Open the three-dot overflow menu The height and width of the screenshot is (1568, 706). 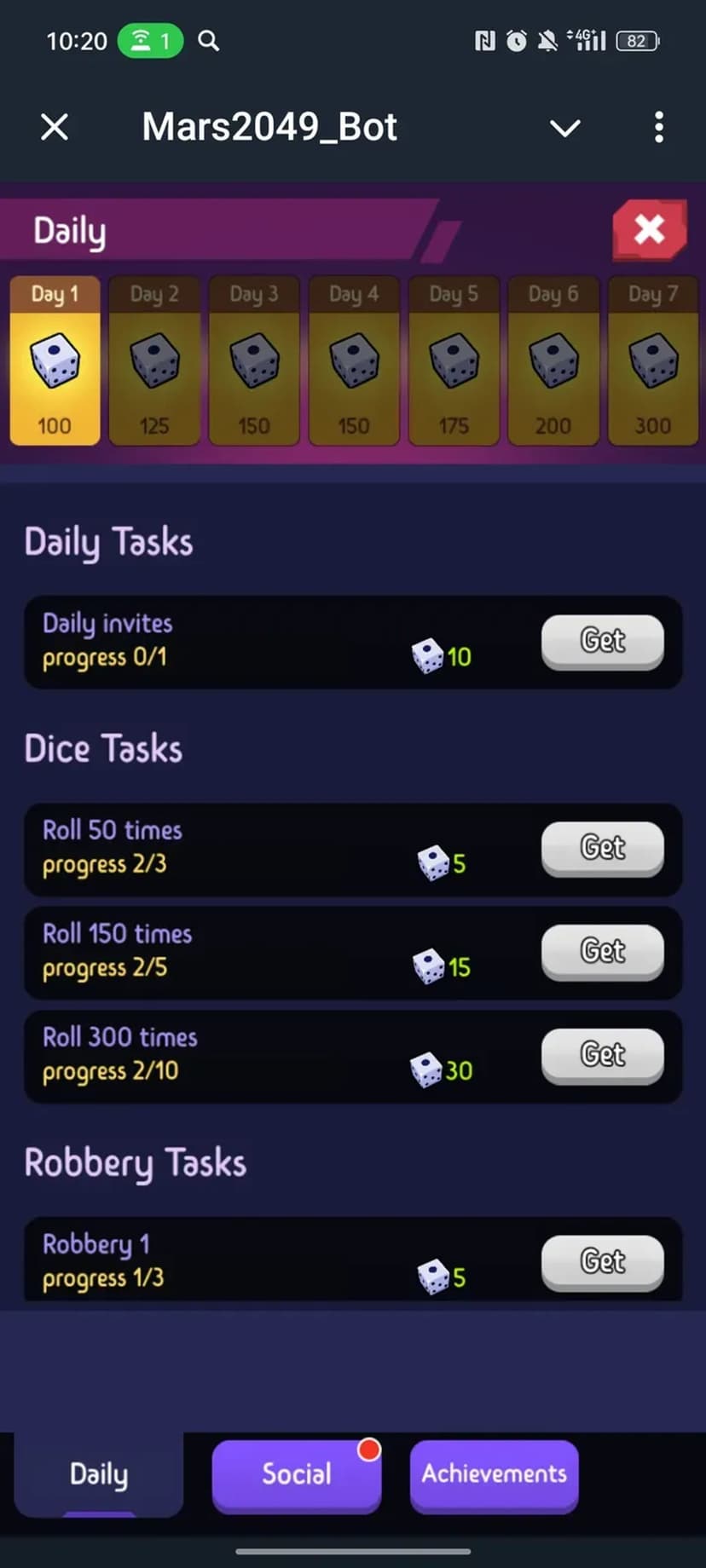click(x=658, y=128)
